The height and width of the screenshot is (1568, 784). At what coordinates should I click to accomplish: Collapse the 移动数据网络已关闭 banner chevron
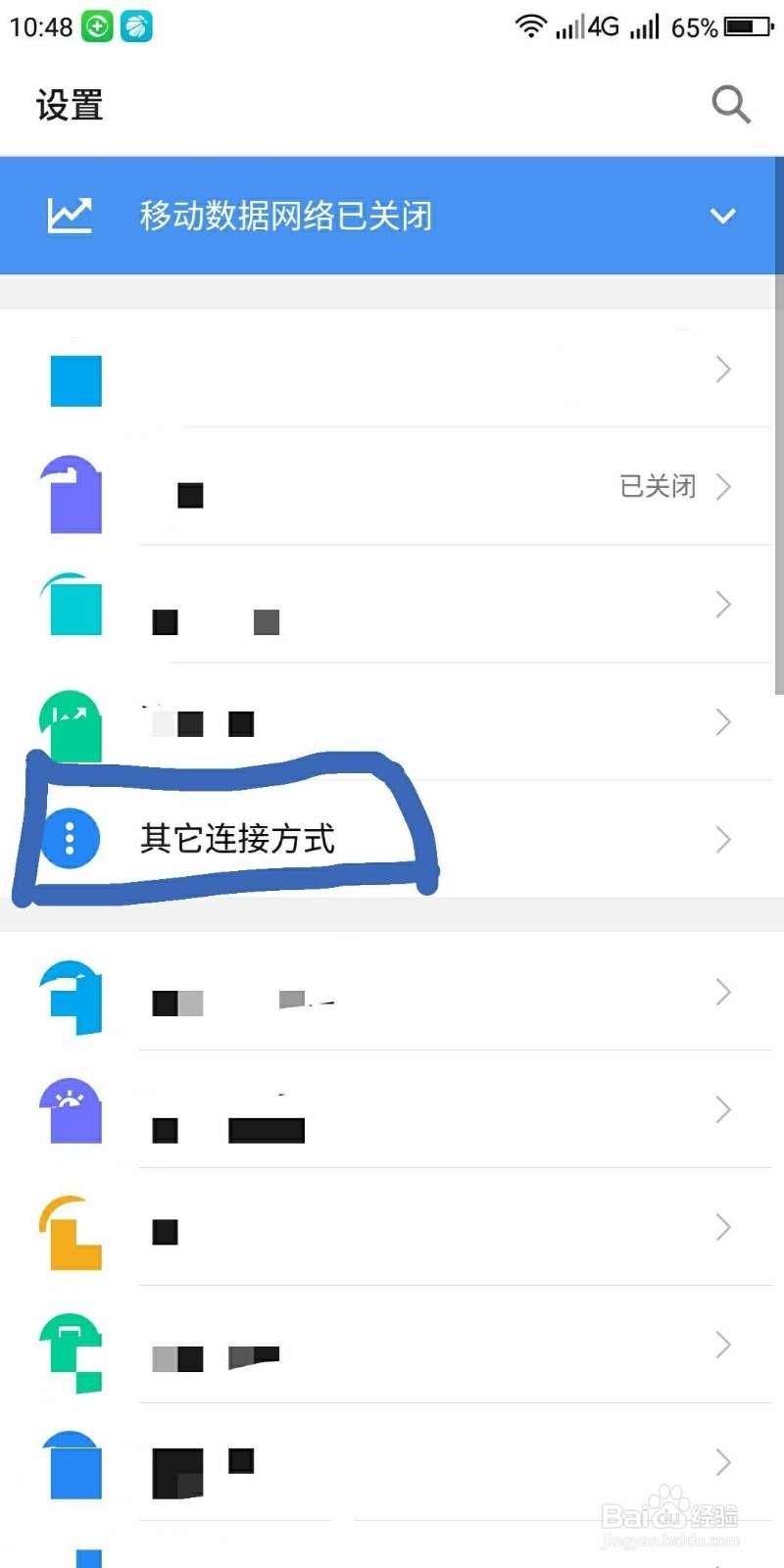[723, 216]
